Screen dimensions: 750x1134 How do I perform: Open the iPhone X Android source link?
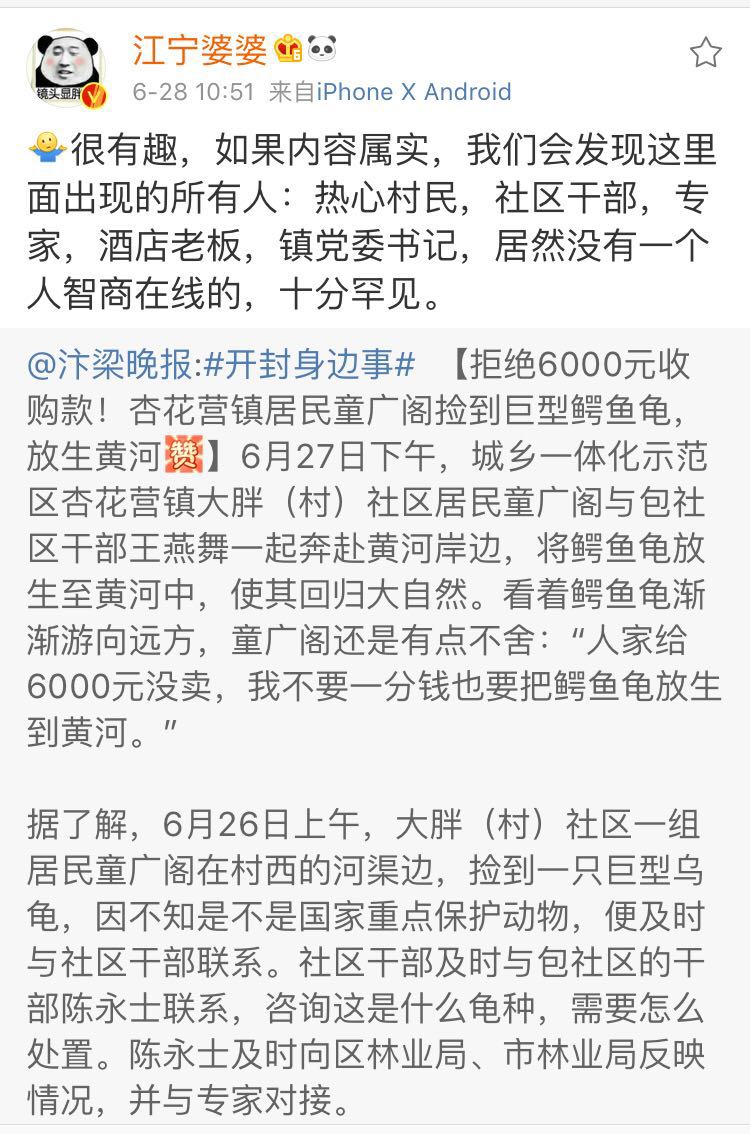(x=414, y=92)
